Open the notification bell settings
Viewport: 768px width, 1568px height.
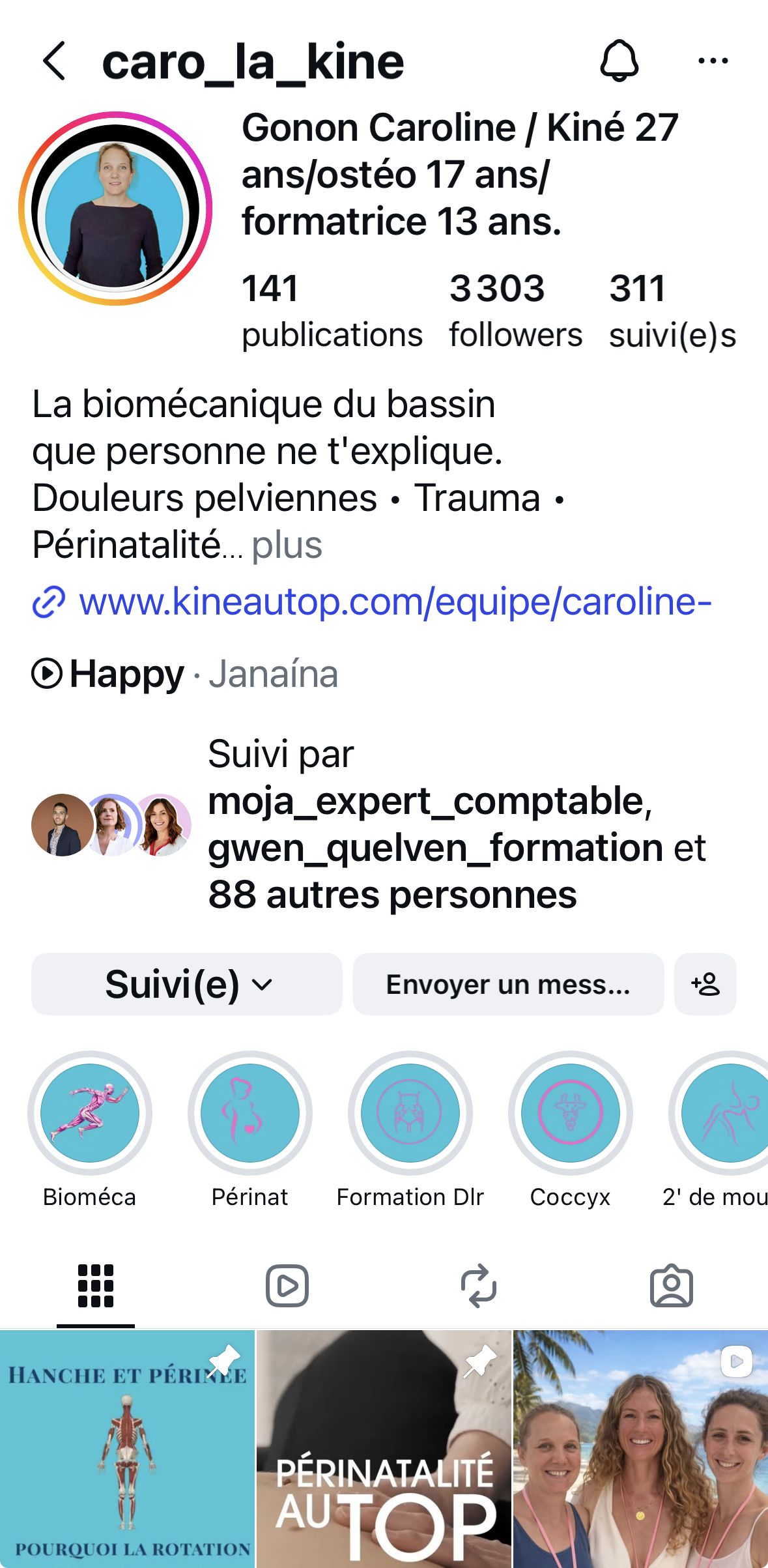(x=619, y=61)
